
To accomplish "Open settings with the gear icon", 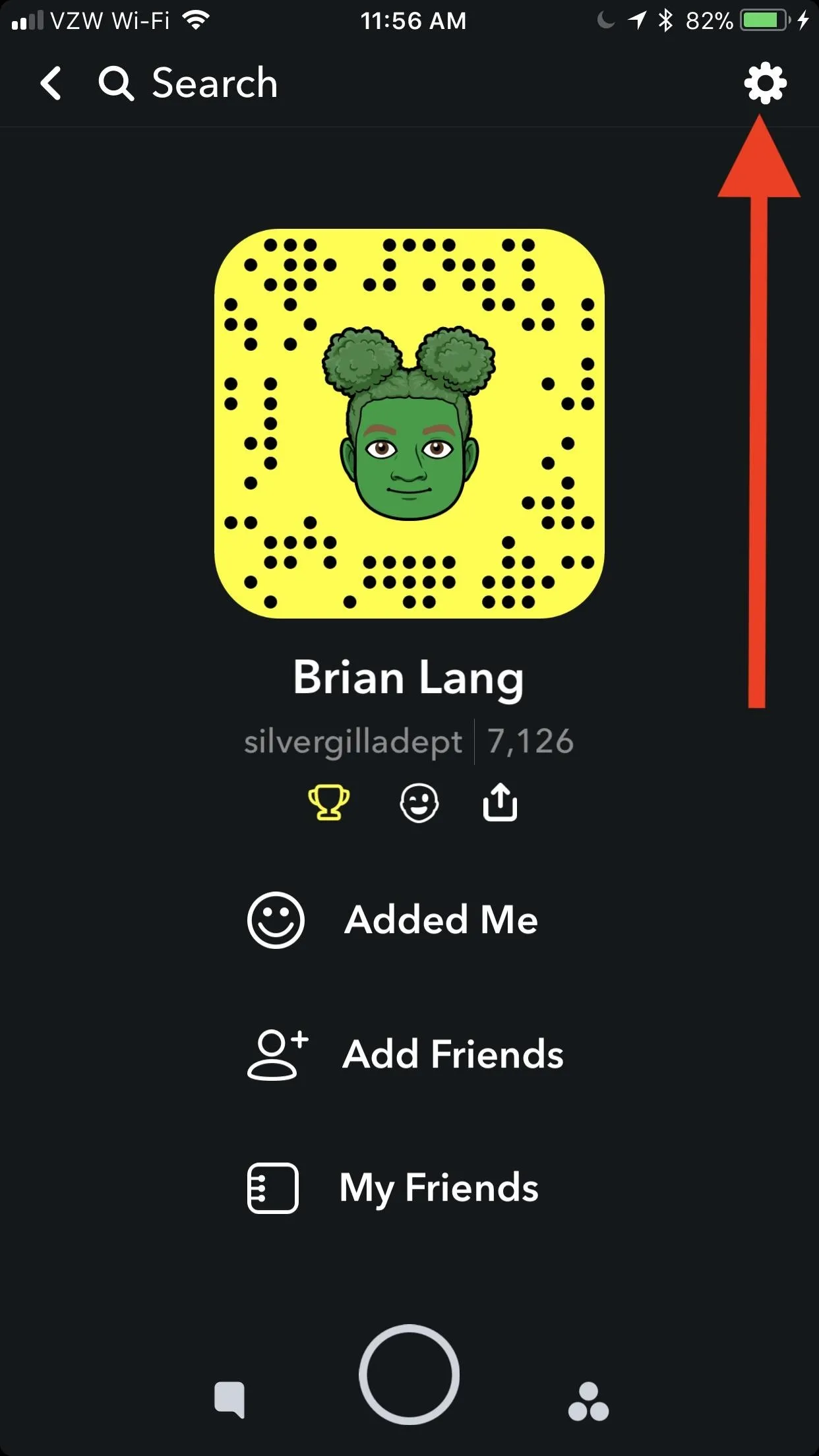I will [765, 83].
